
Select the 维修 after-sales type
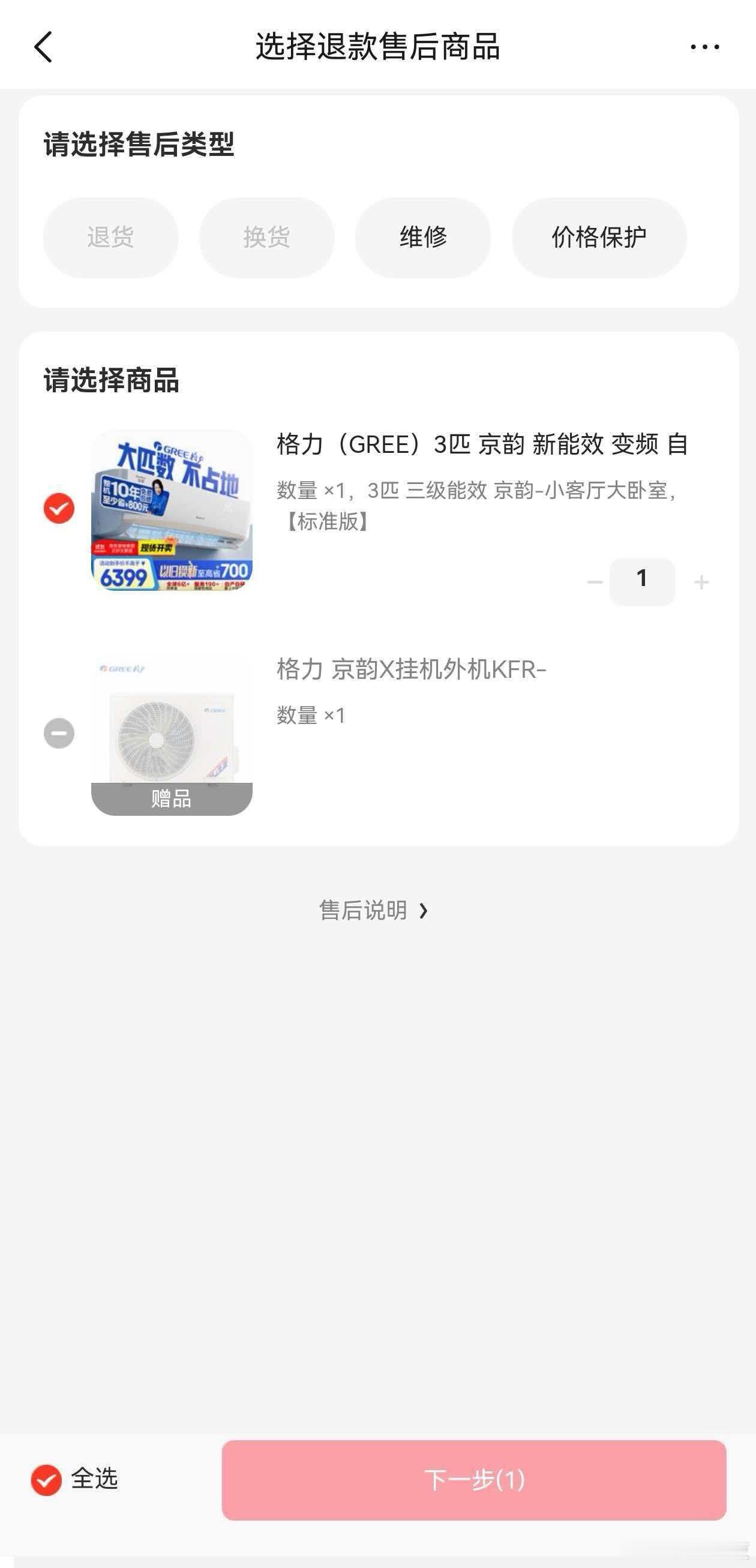point(423,238)
